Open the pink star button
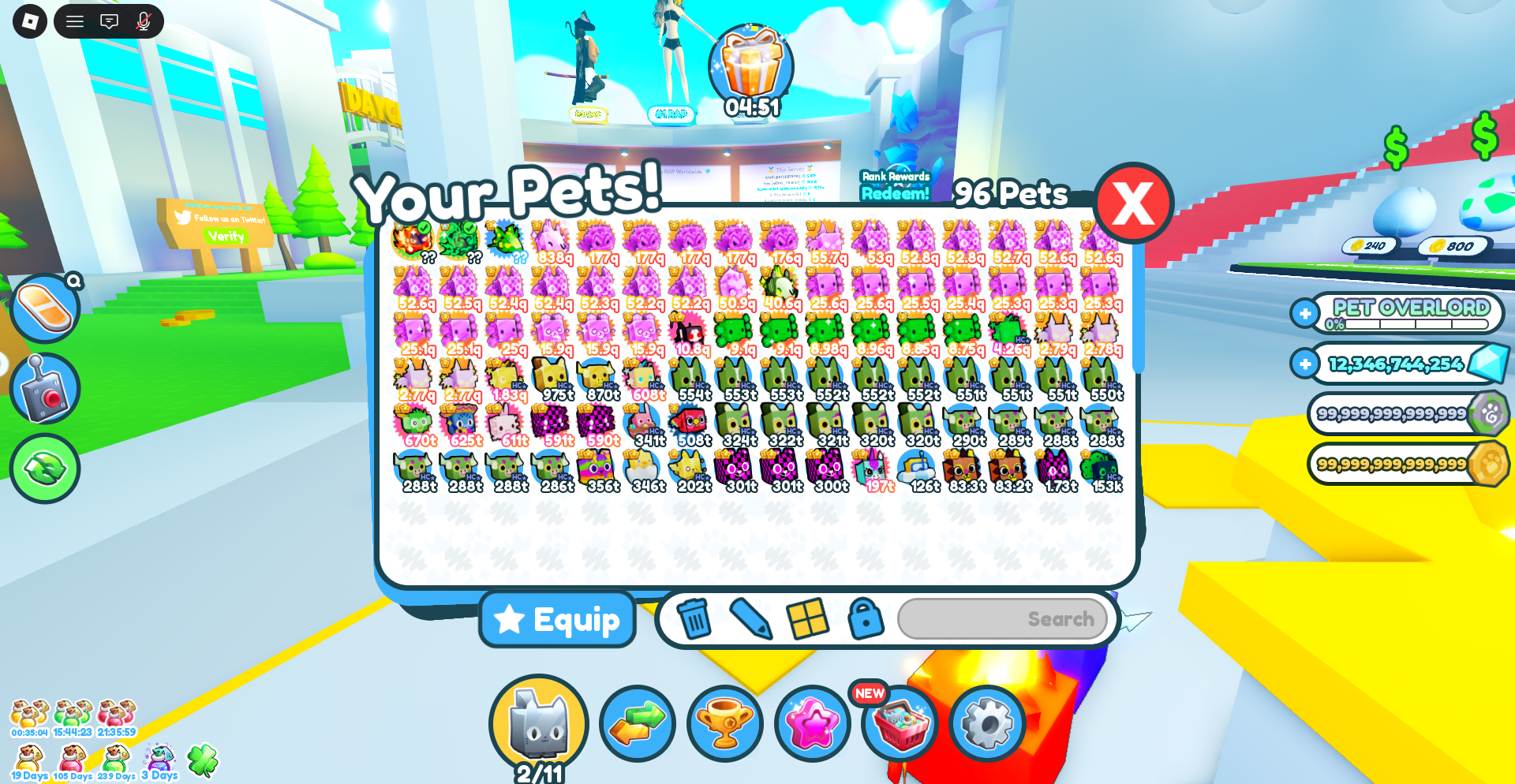Image resolution: width=1515 pixels, height=784 pixels. click(x=813, y=723)
